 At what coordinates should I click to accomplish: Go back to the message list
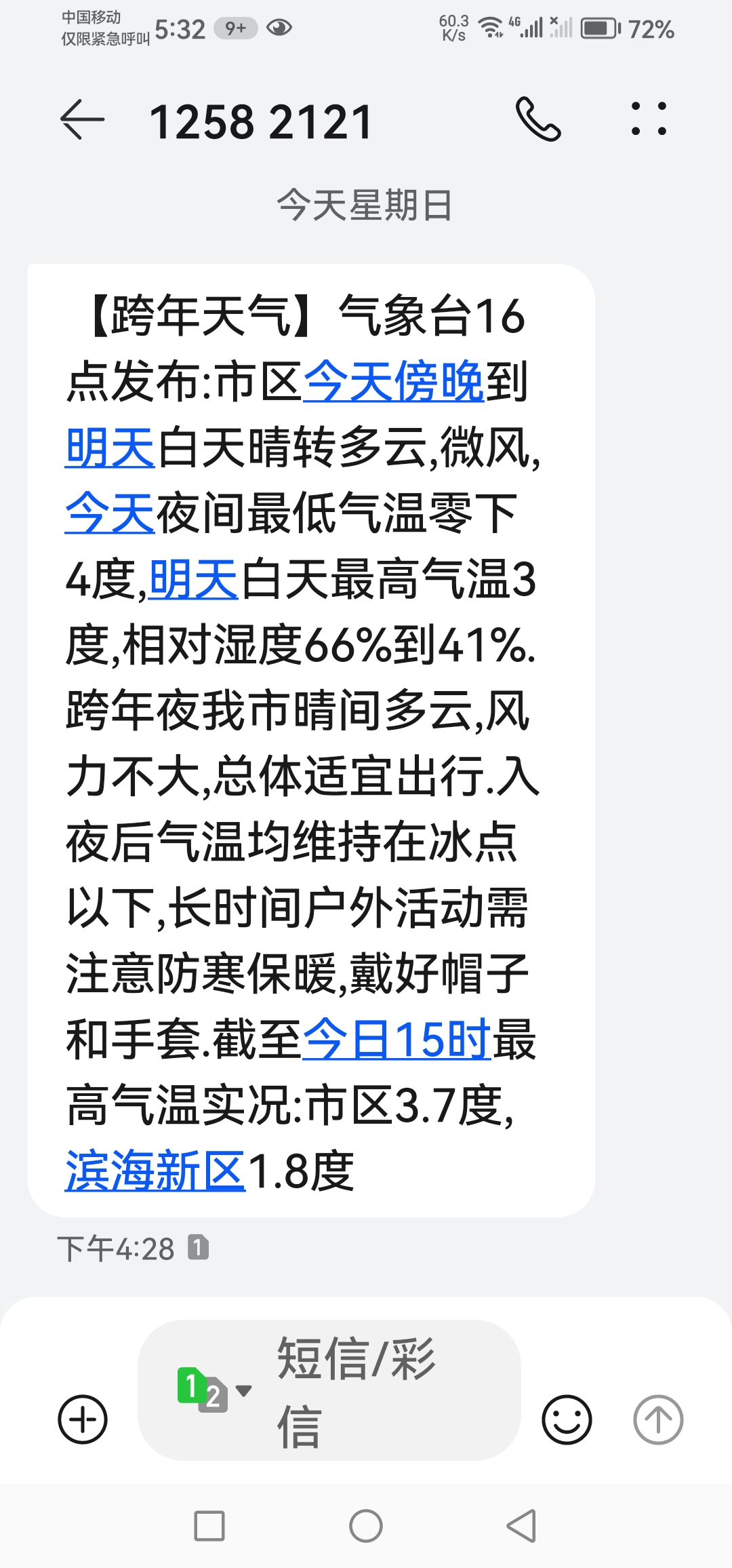coord(82,120)
